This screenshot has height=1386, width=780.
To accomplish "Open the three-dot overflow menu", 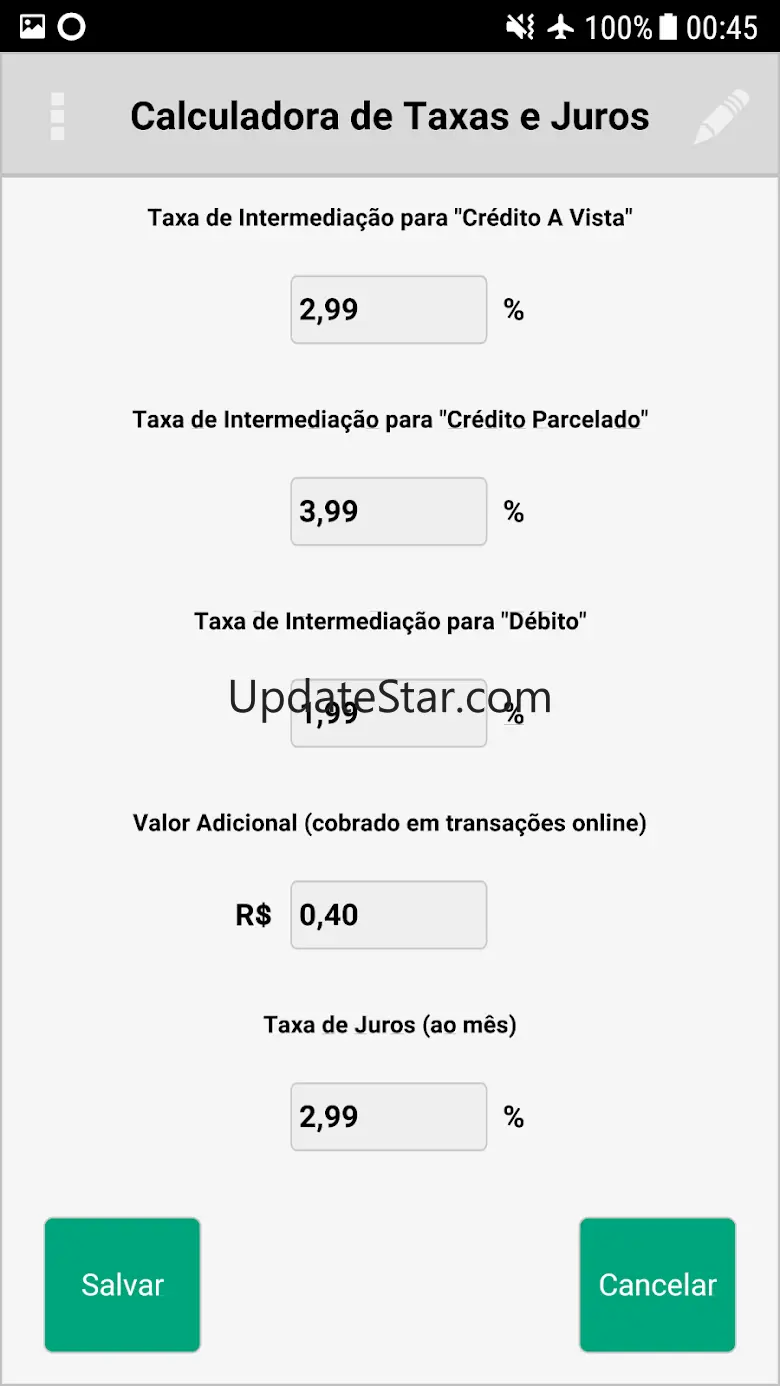I will (57, 117).
